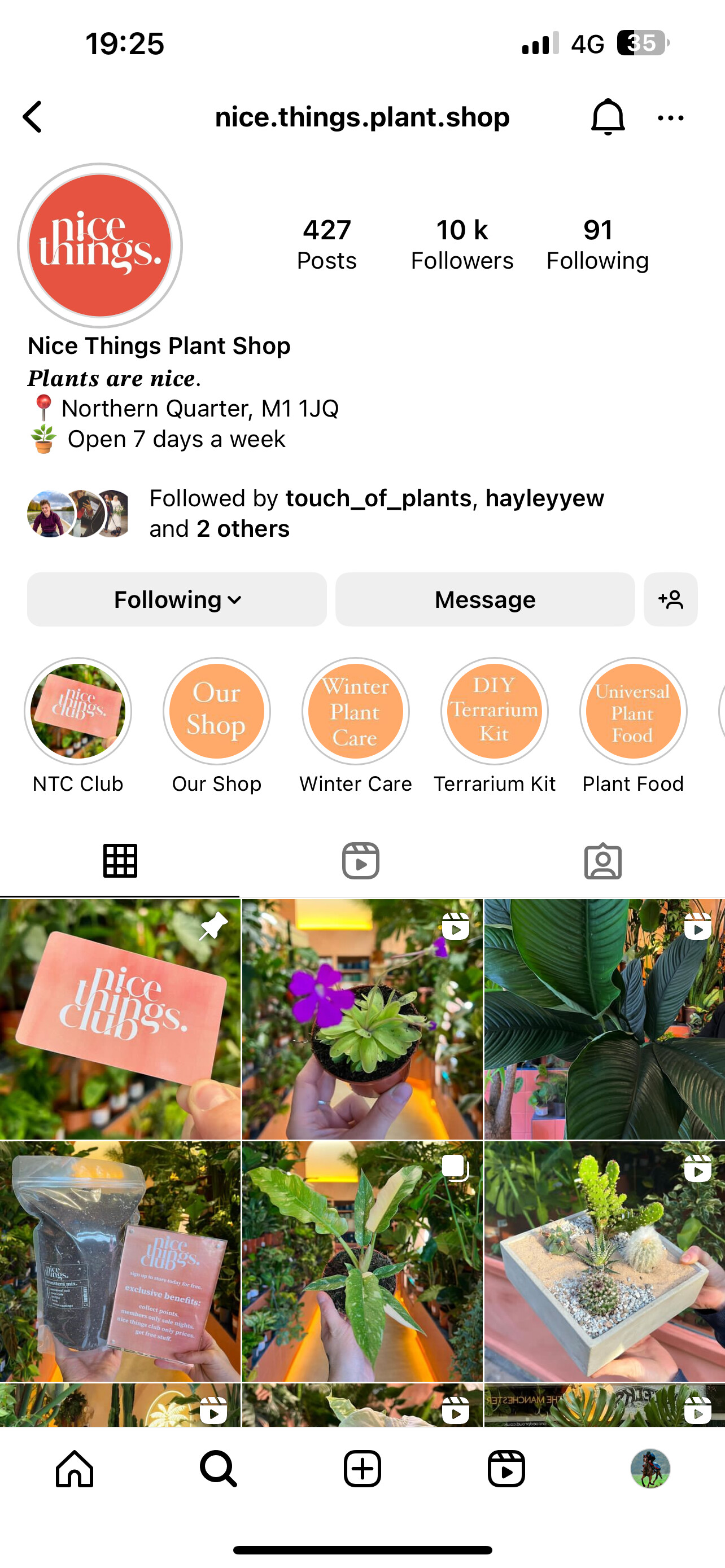Open the NTC Club story highlight

(78, 711)
